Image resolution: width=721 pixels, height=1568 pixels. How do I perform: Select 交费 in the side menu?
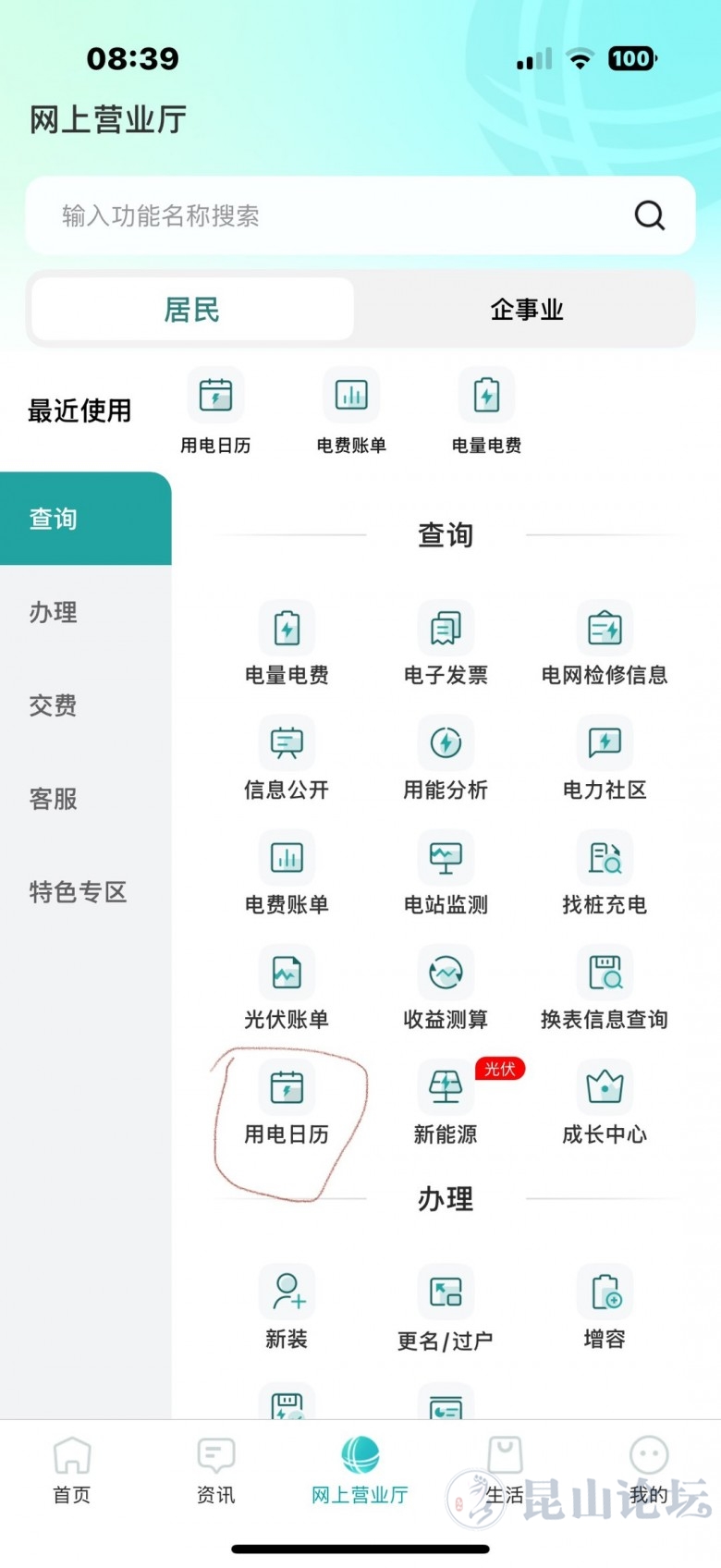(x=54, y=705)
